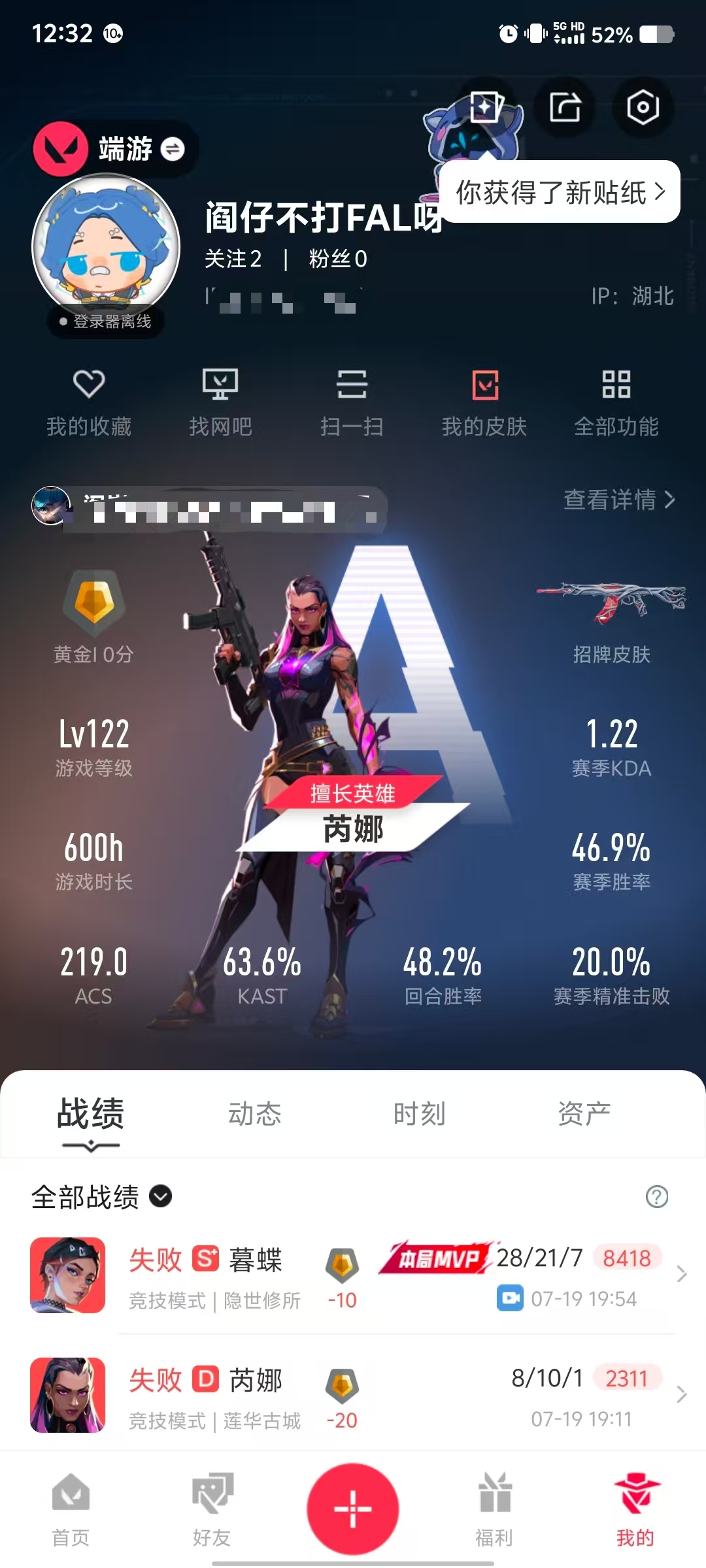Open the help question mark icon
Screen dimensions: 706x1568
pyautogui.click(x=656, y=1197)
